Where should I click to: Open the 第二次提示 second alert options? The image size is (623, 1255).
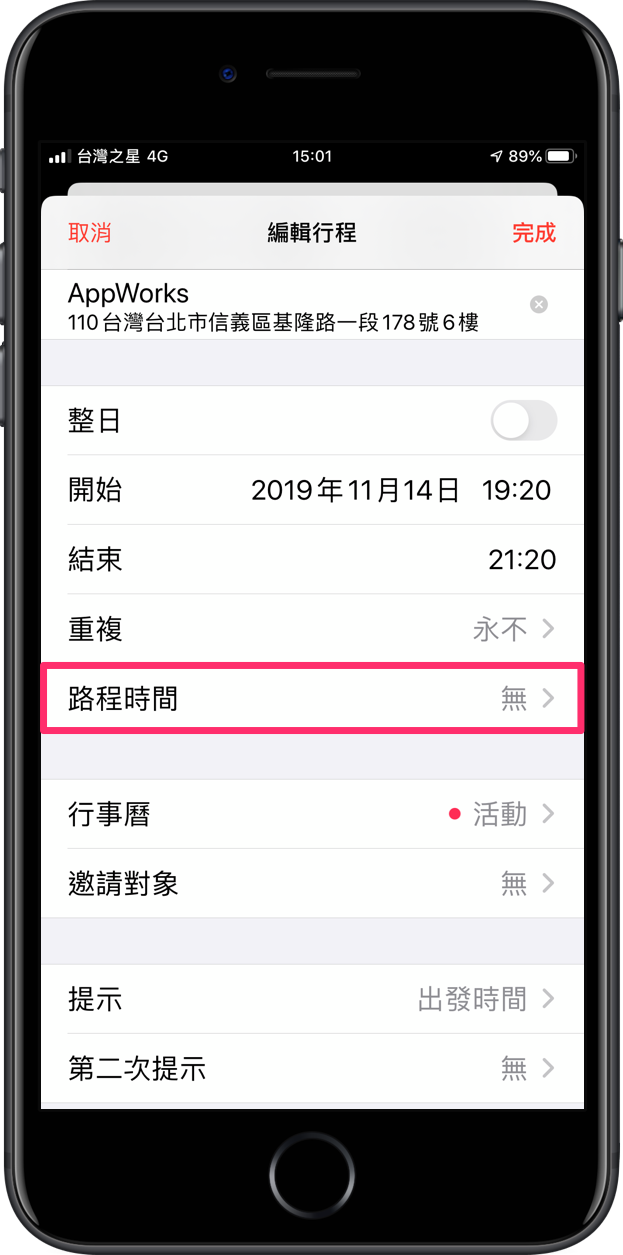click(312, 1069)
